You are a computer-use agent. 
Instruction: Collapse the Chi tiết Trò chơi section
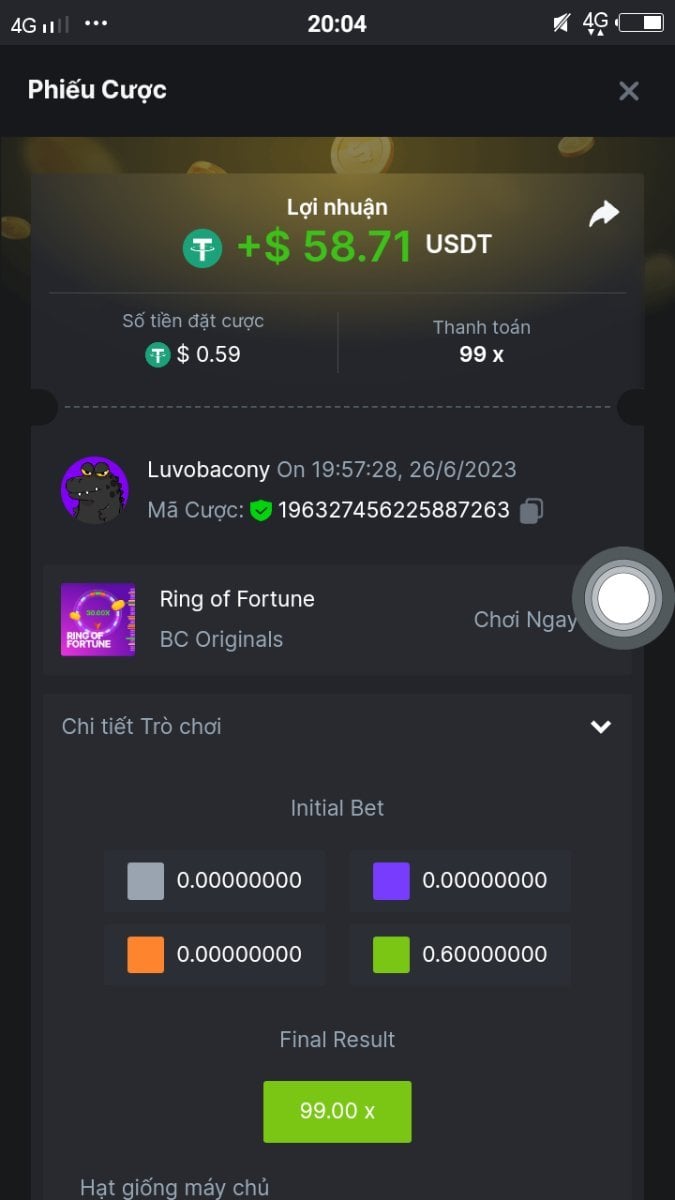coord(600,727)
